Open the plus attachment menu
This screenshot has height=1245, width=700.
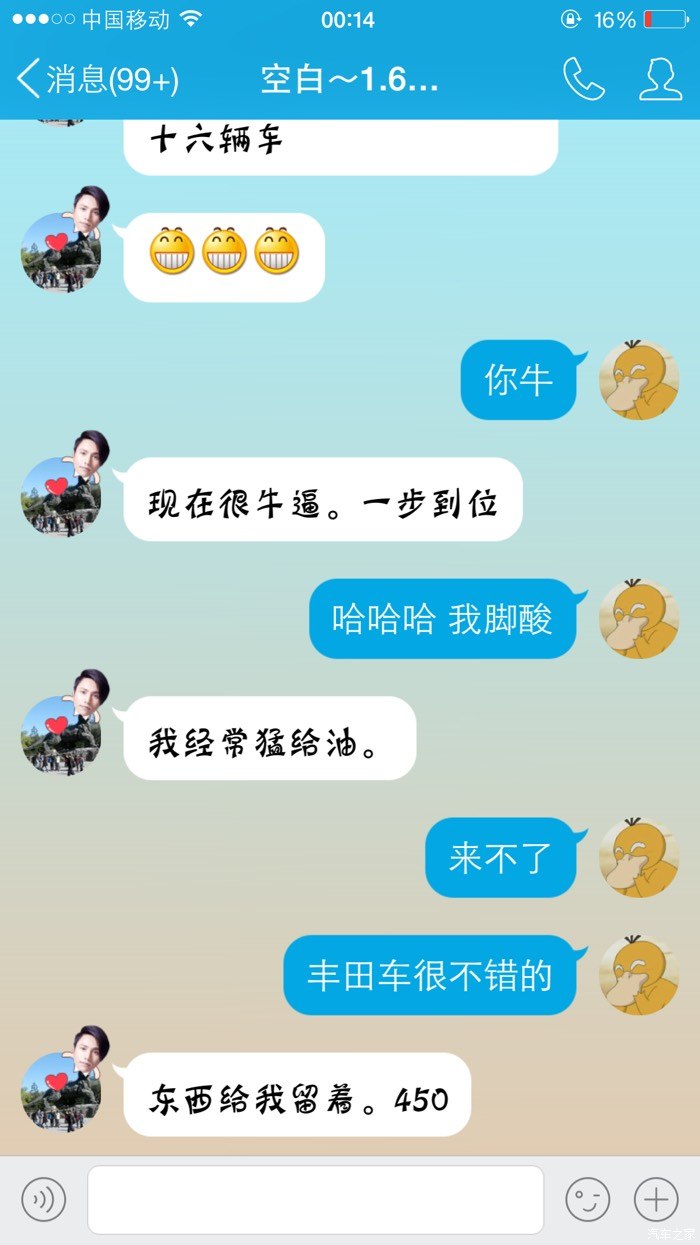point(656,1199)
